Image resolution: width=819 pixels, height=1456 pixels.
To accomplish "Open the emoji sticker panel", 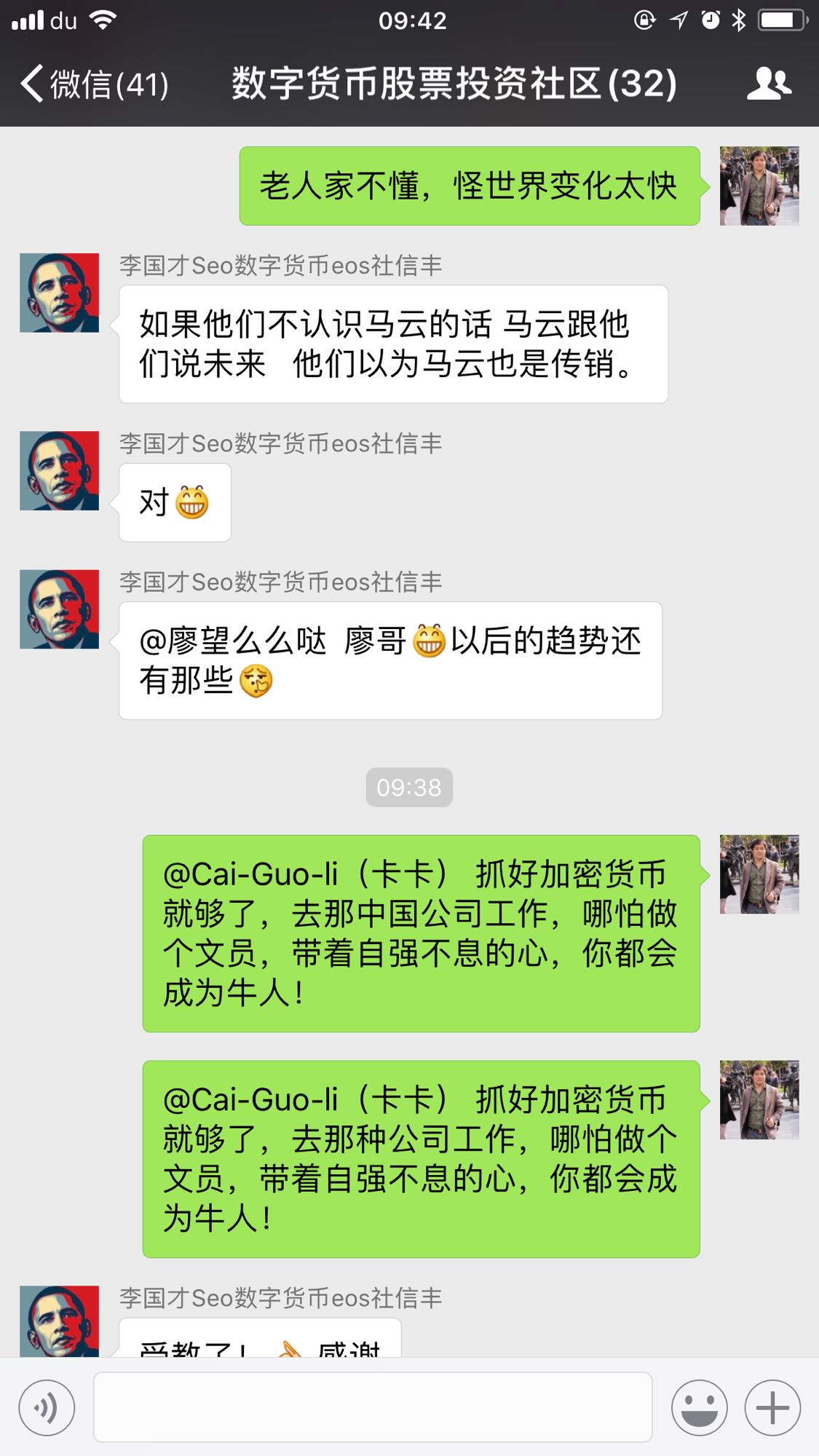I will [x=699, y=1408].
